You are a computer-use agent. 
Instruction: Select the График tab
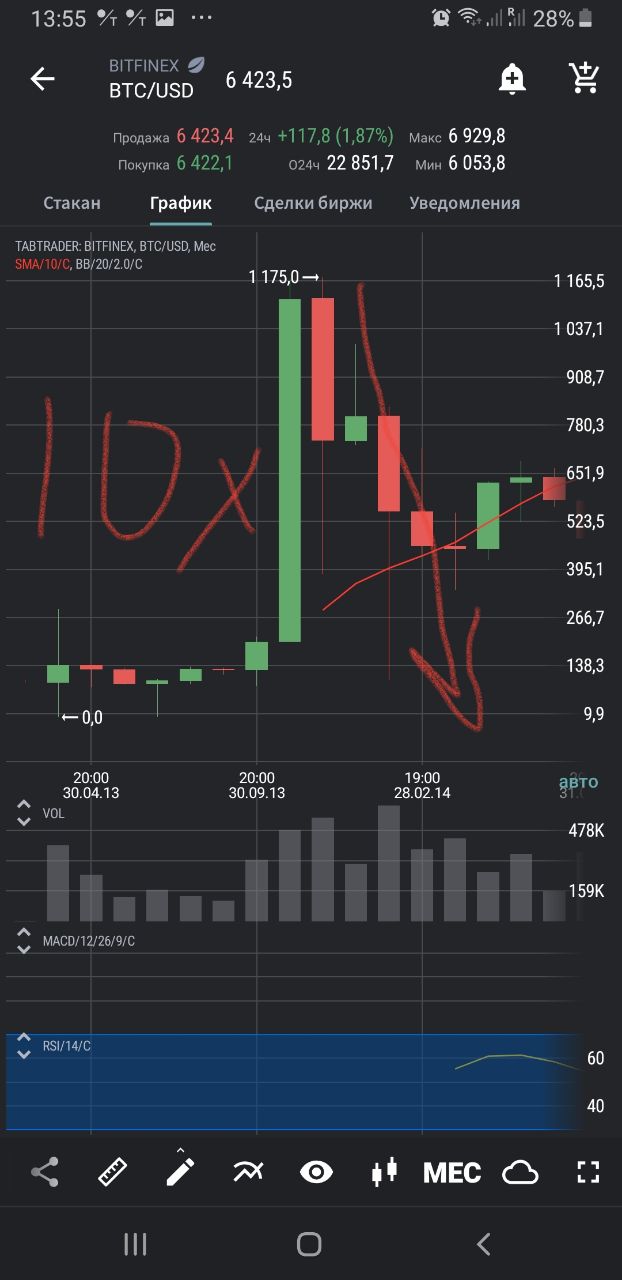pyautogui.click(x=181, y=203)
